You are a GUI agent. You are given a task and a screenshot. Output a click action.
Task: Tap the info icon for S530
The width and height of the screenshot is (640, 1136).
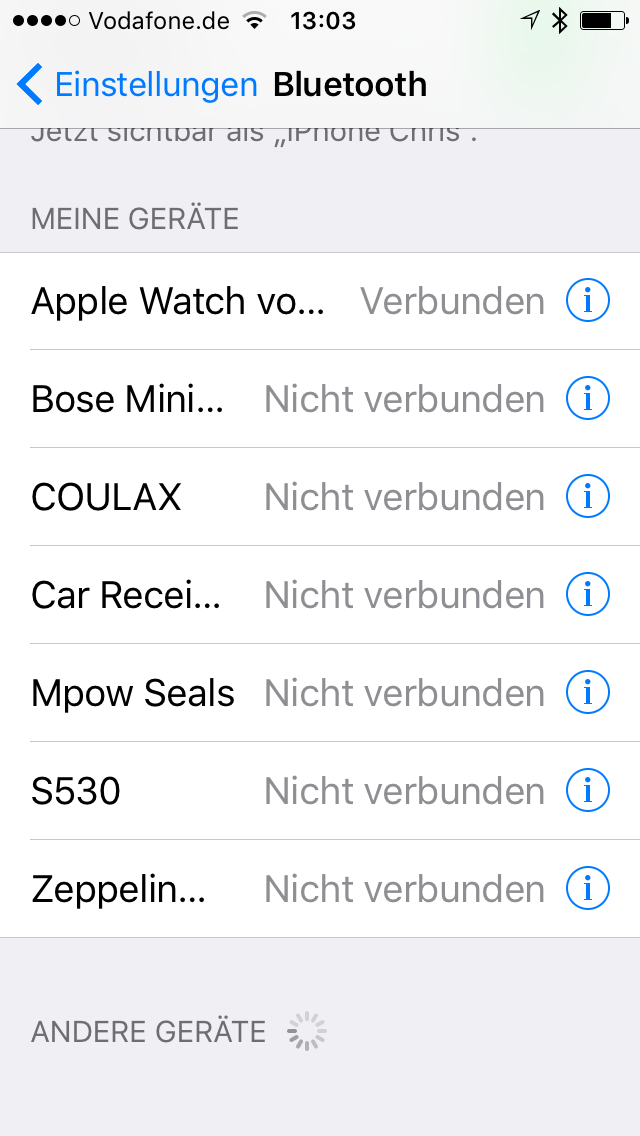(x=587, y=791)
